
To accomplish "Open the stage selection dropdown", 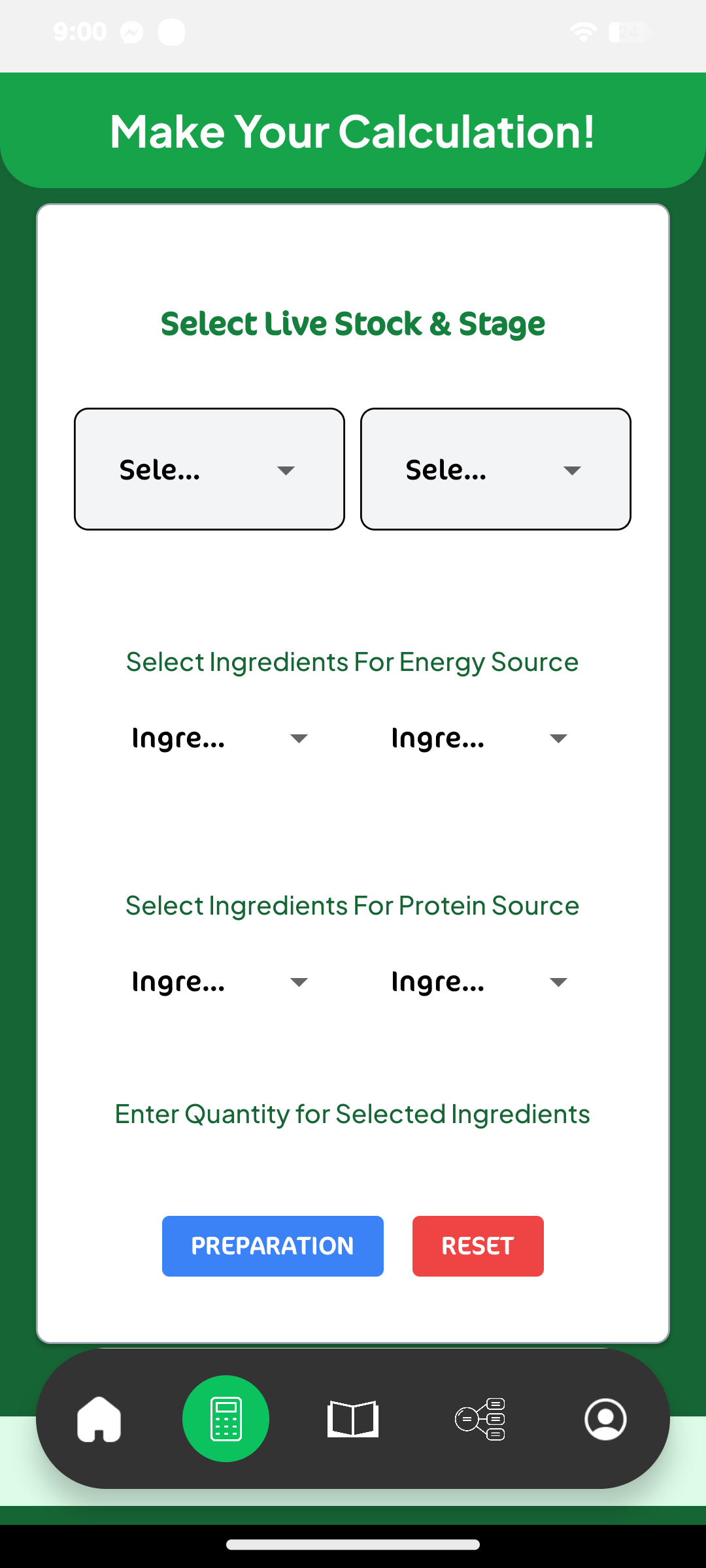I will [495, 468].
